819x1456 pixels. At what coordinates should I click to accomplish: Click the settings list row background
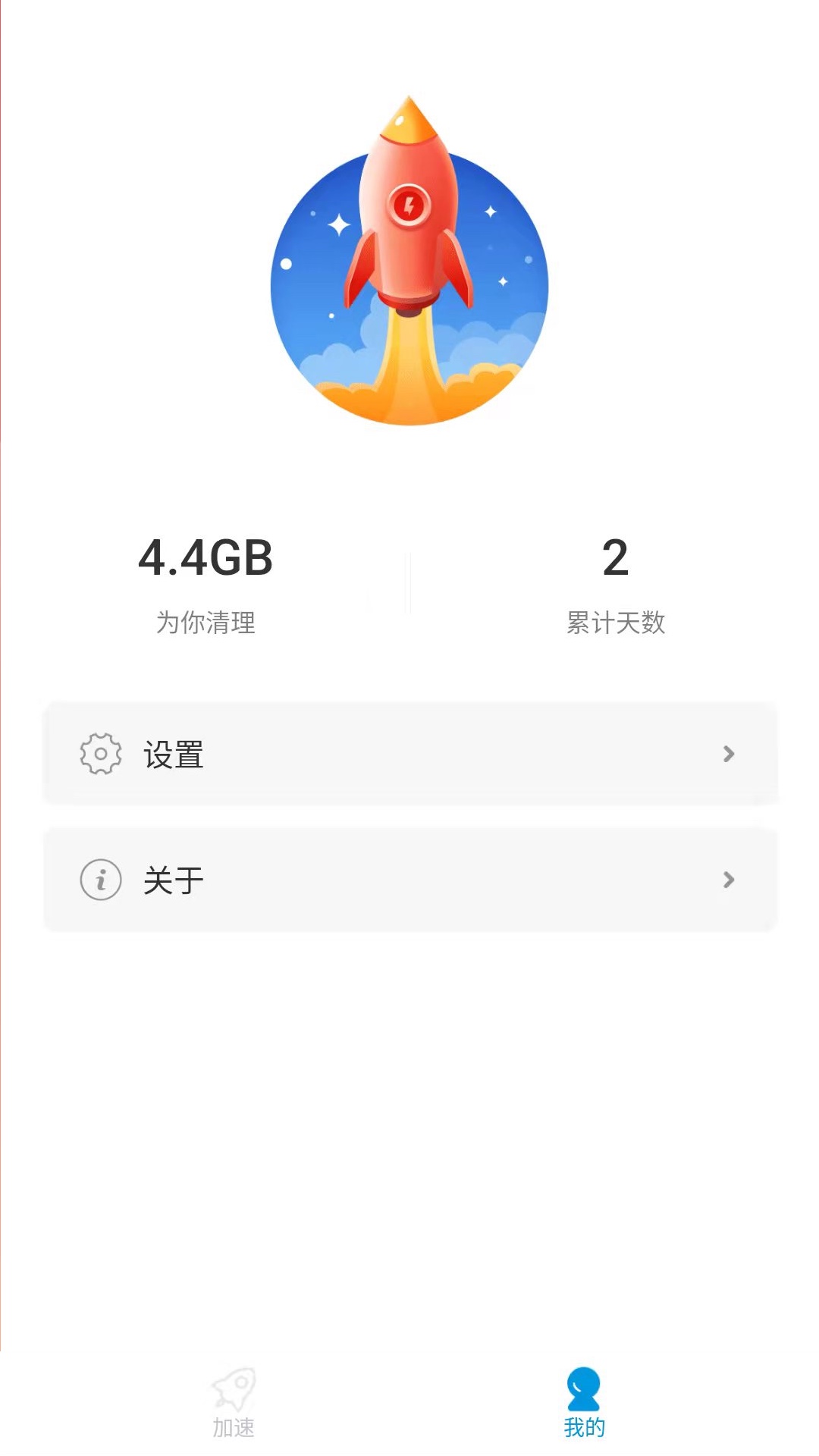(409, 753)
